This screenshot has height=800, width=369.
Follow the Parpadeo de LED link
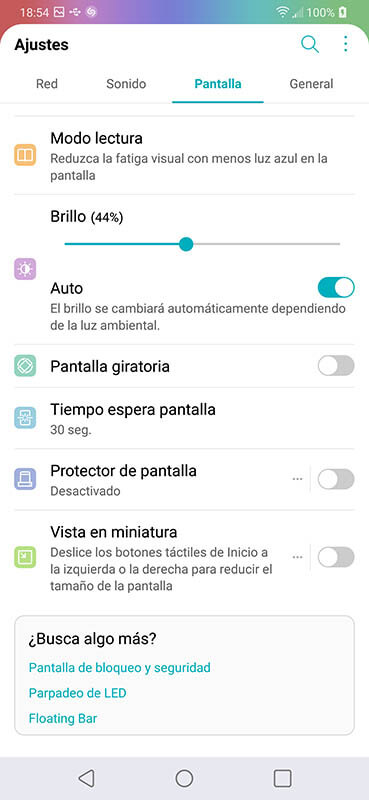tap(78, 693)
